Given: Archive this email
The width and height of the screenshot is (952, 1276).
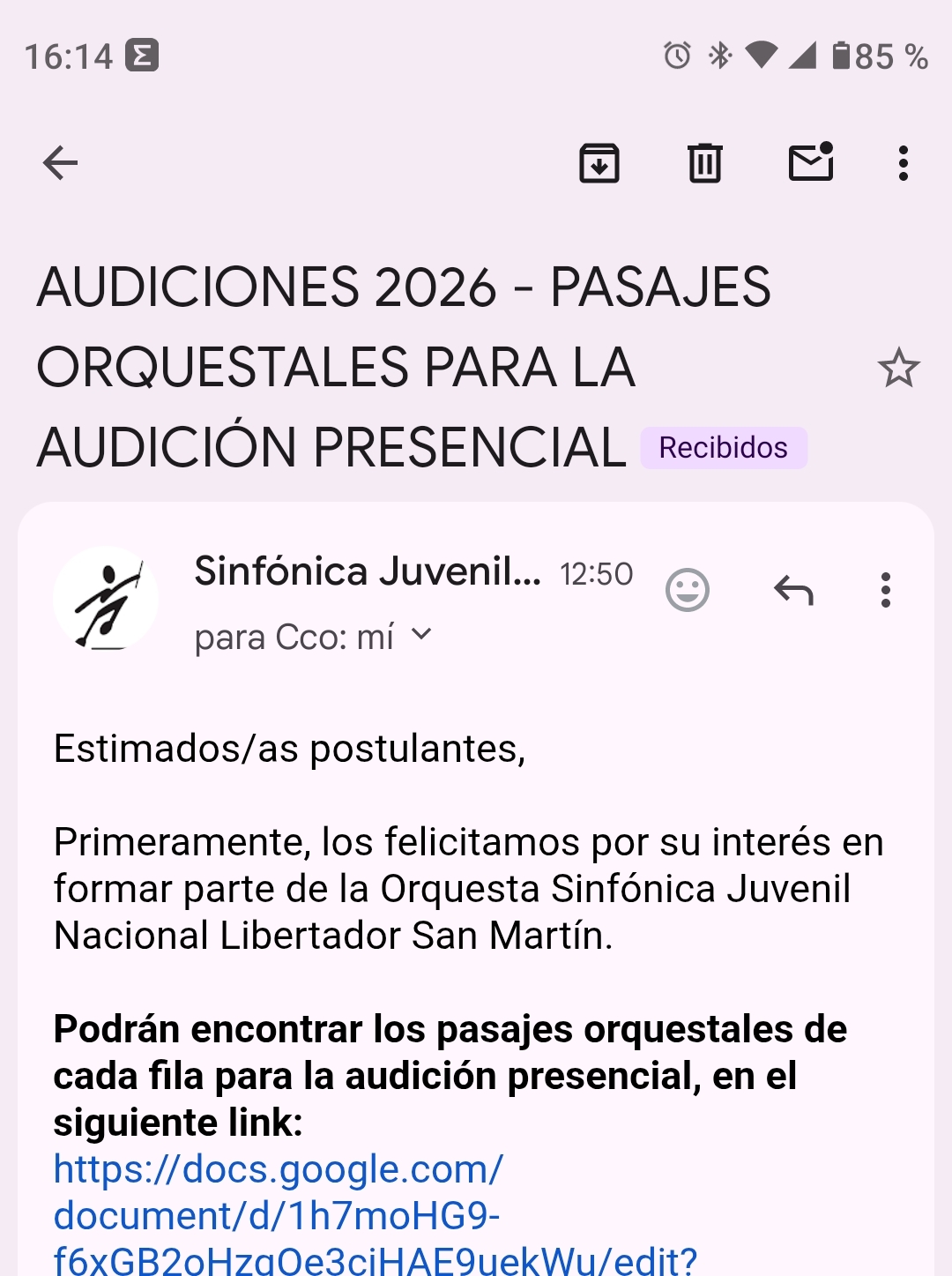Looking at the screenshot, I should tap(599, 163).
